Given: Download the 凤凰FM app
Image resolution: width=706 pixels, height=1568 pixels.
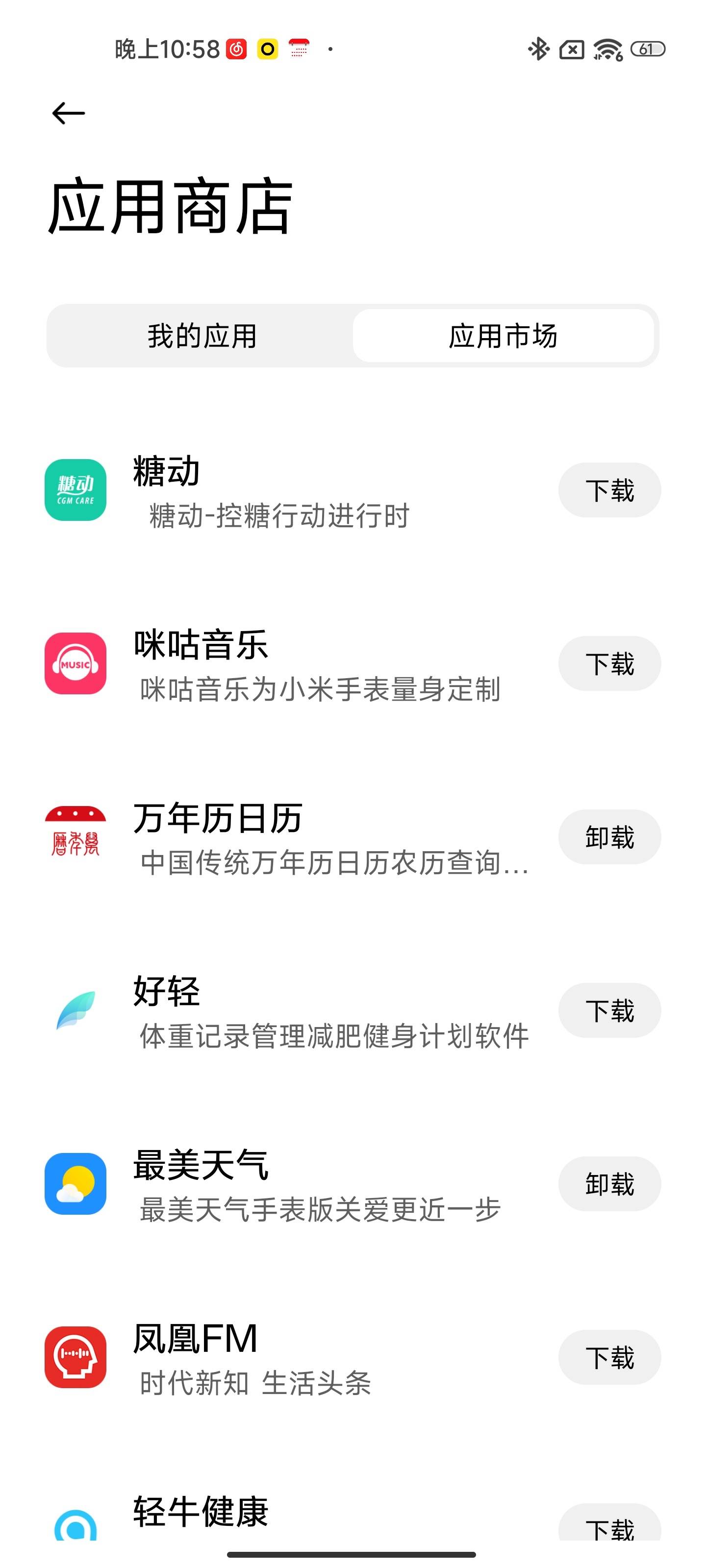Looking at the screenshot, I should [609, 1357].
